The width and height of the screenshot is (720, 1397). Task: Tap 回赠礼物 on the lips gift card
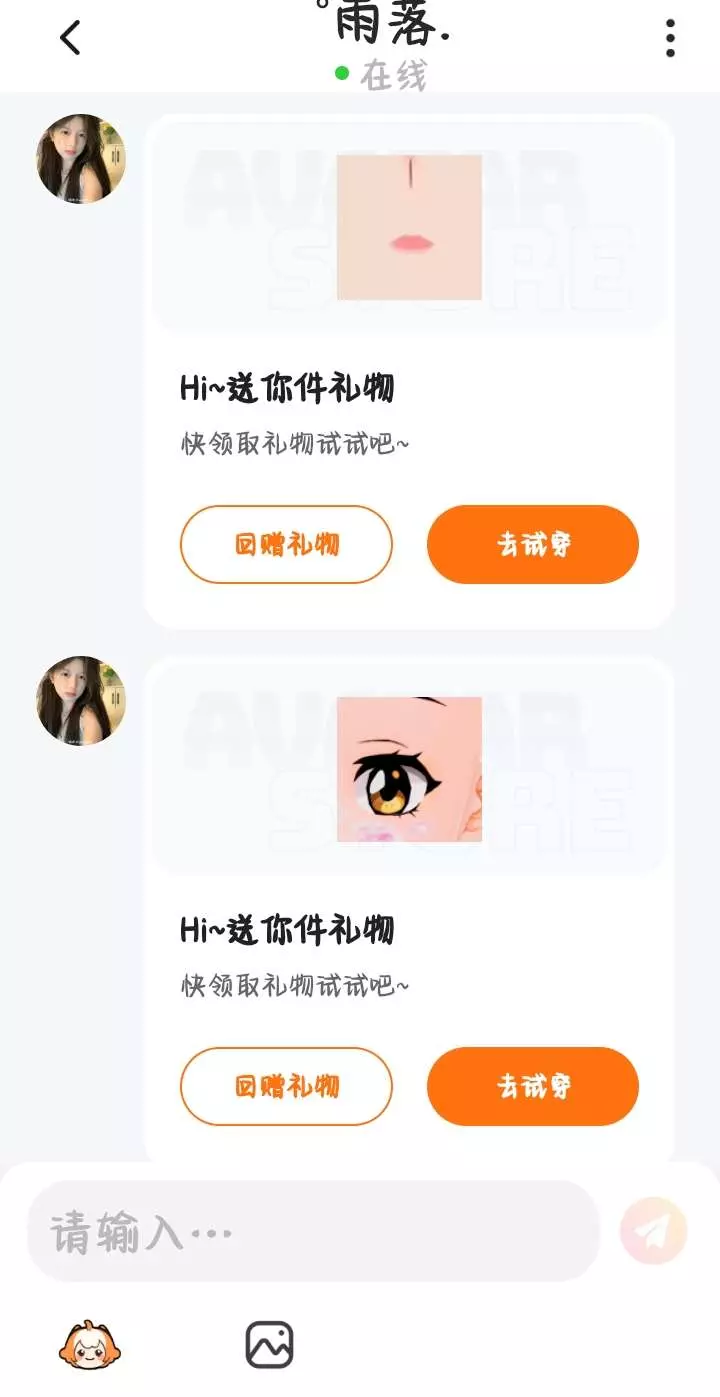[x=286, y=544]
